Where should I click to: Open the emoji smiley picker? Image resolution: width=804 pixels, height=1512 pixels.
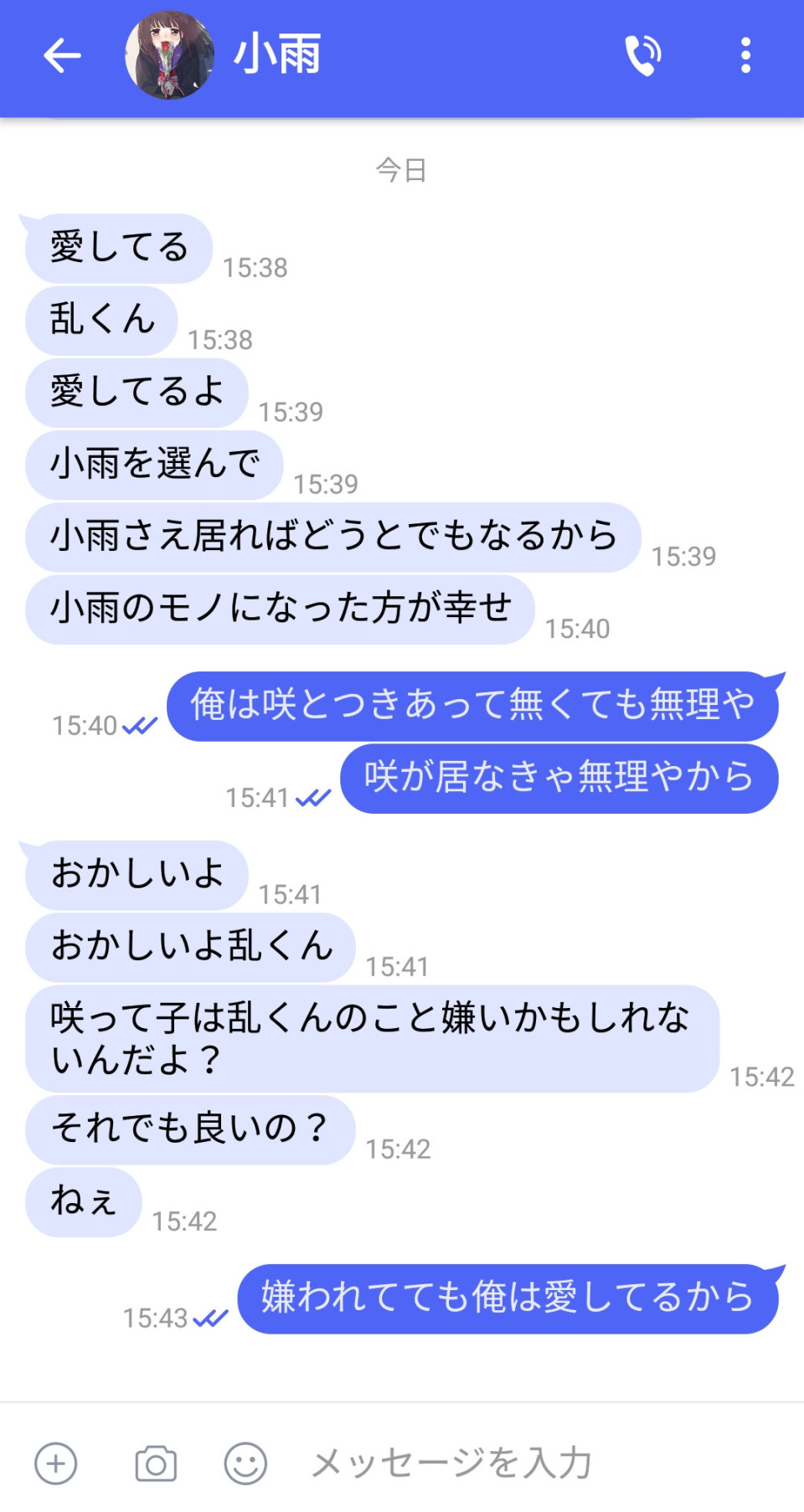pos(245,1463)
